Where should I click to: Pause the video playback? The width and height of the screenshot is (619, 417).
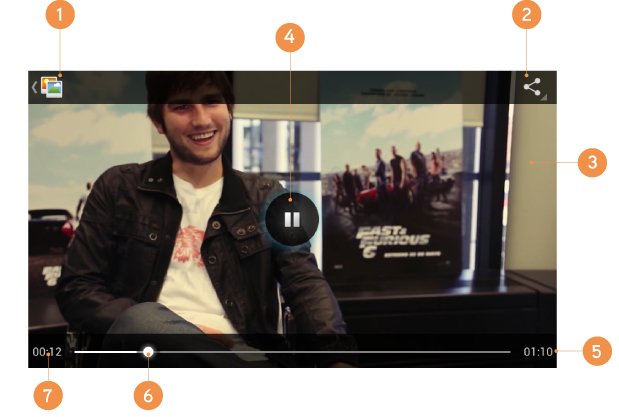point(292,218)
